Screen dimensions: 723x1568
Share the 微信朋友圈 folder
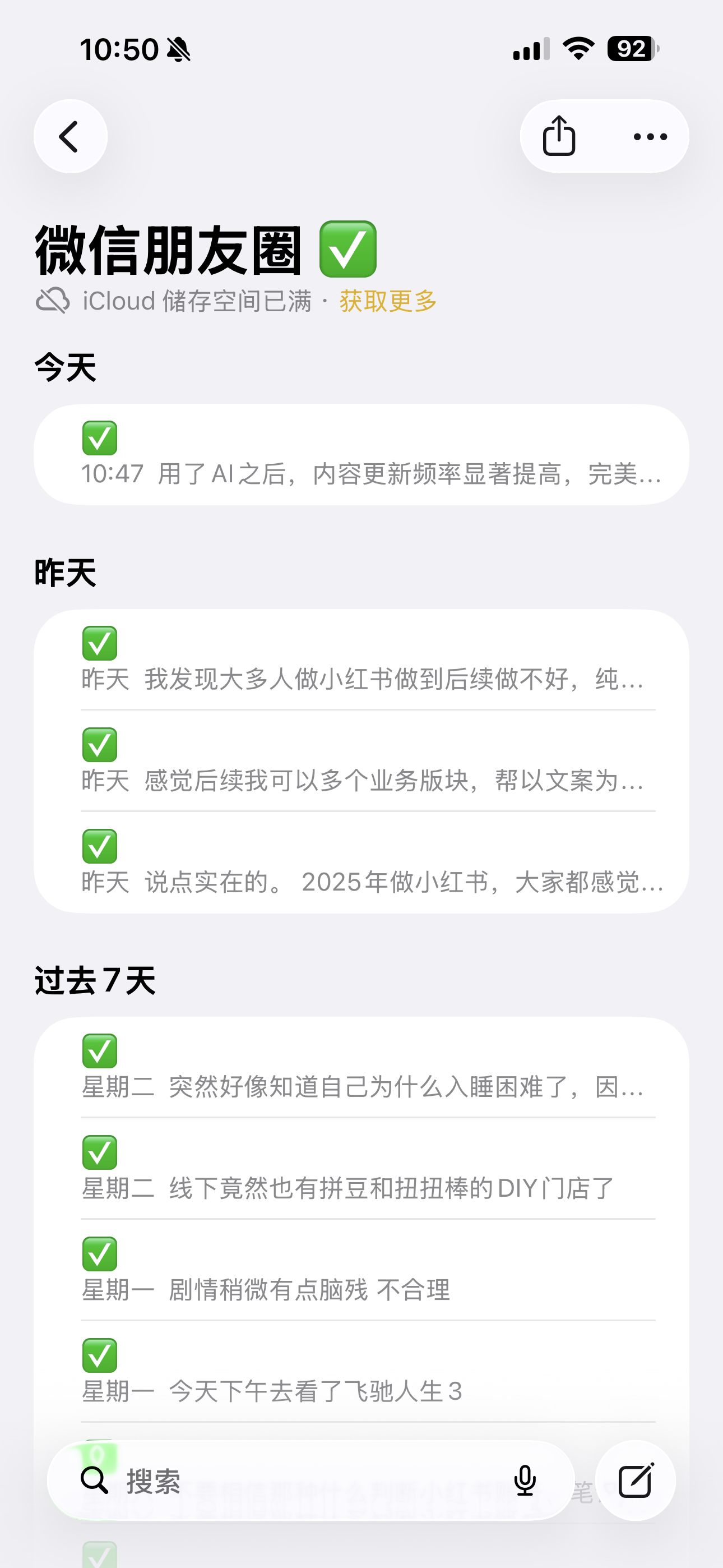(x=559, y=136)
